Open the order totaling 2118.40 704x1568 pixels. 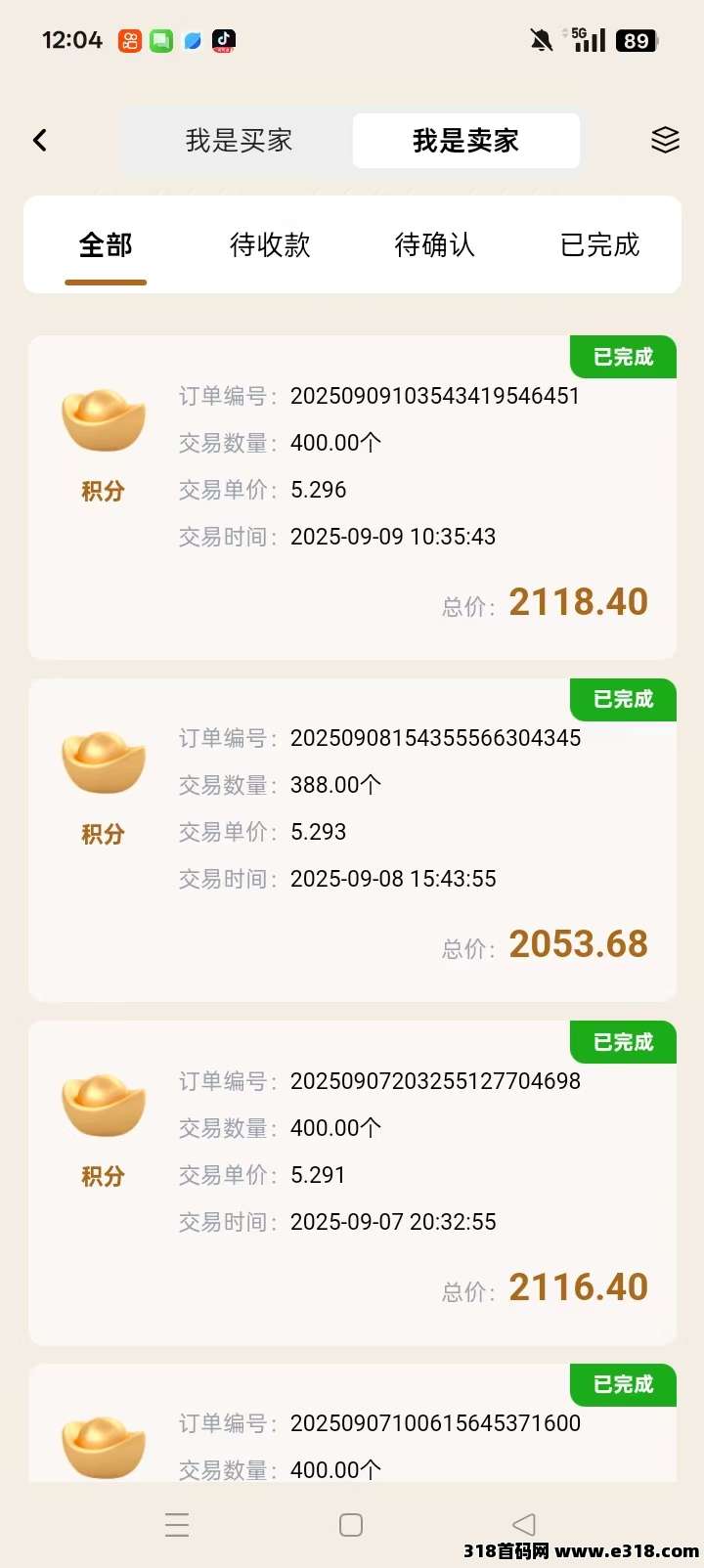point(352,498)
